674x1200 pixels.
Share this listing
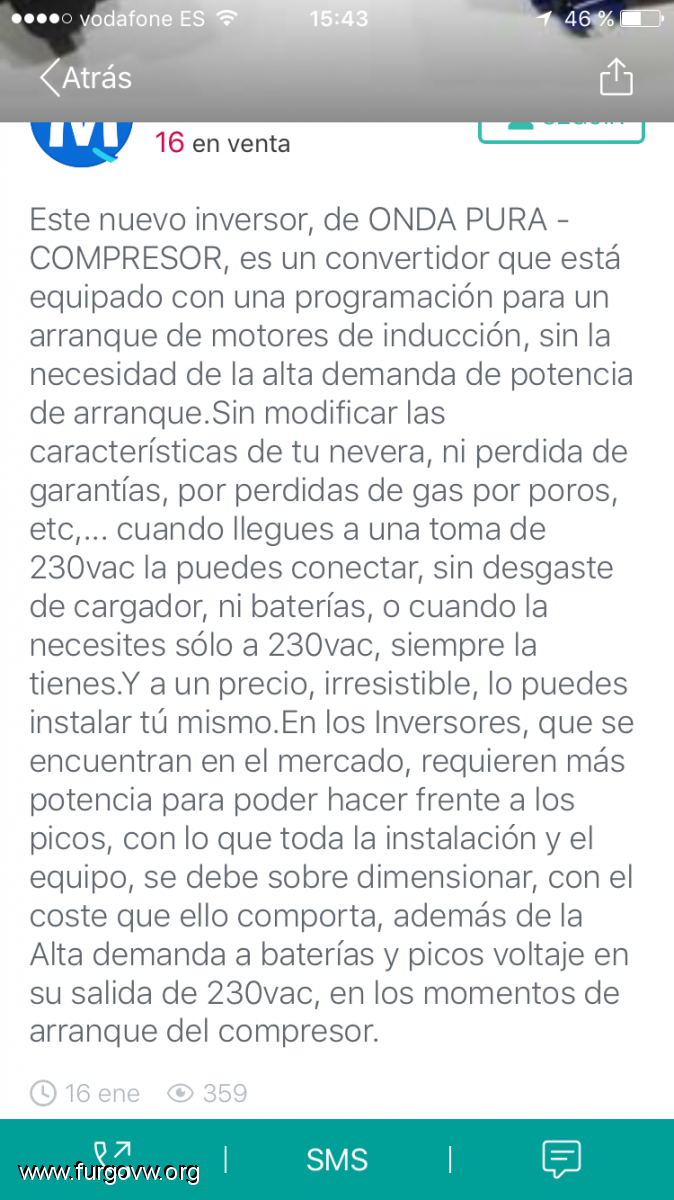[x=616, y=77]
